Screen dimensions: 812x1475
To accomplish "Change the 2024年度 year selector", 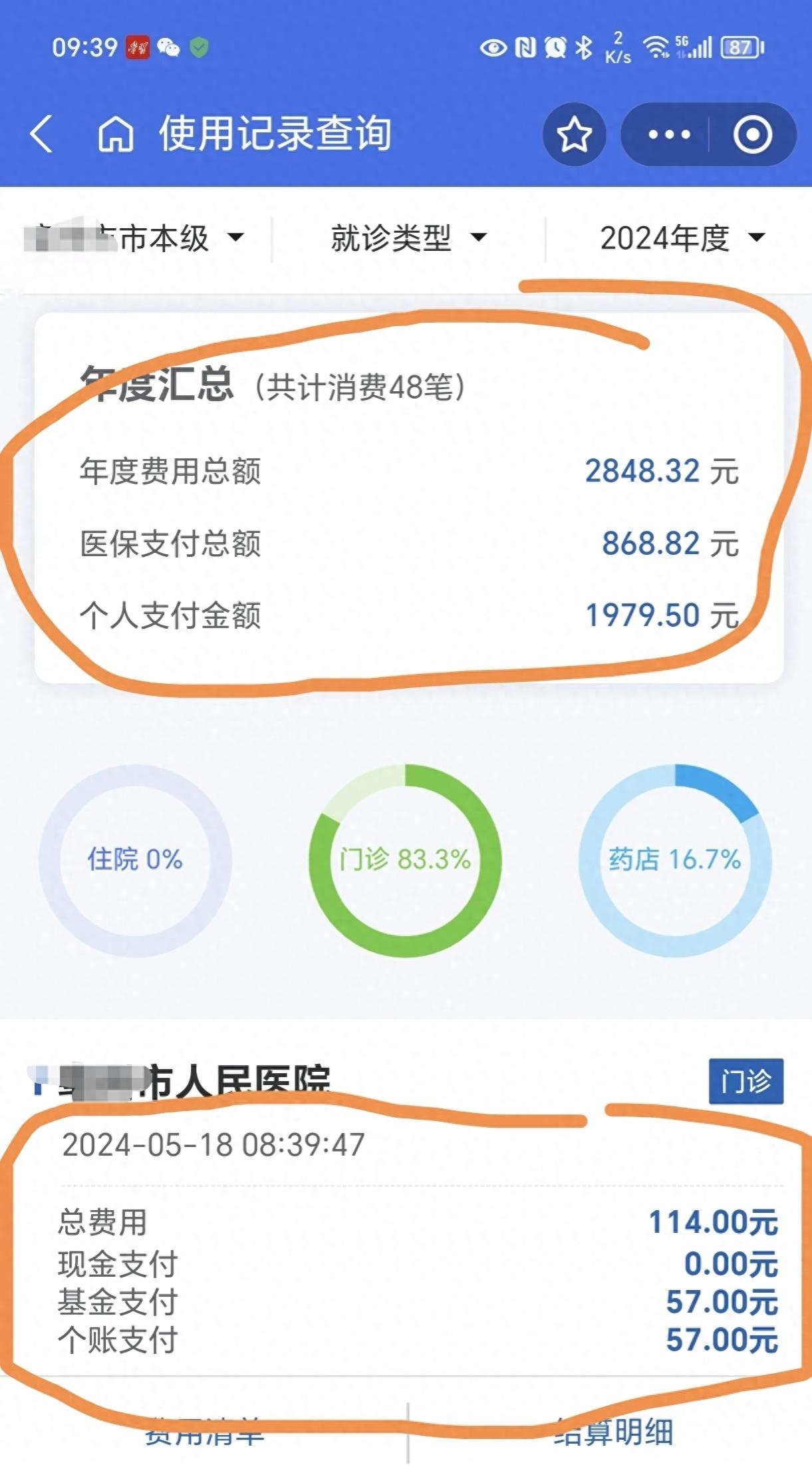I will click(683, 238).
